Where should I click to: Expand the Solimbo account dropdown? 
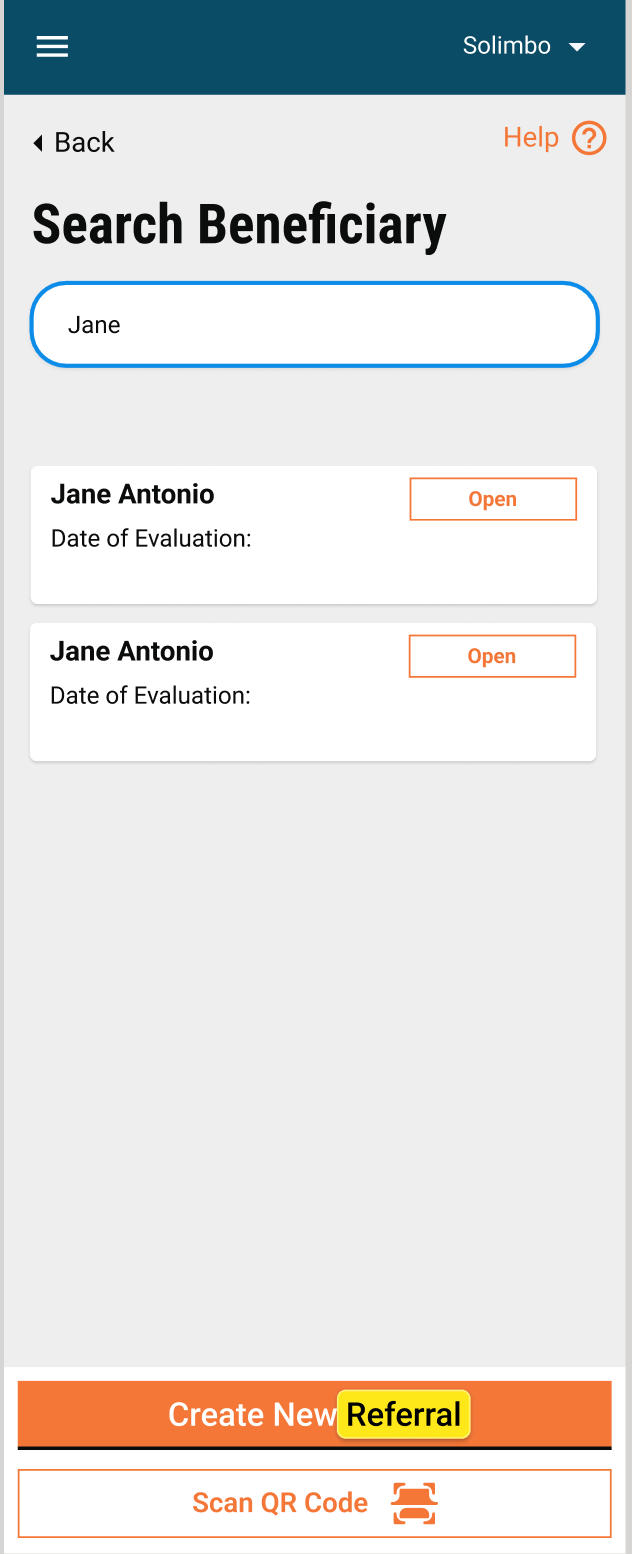coord(523,47)
